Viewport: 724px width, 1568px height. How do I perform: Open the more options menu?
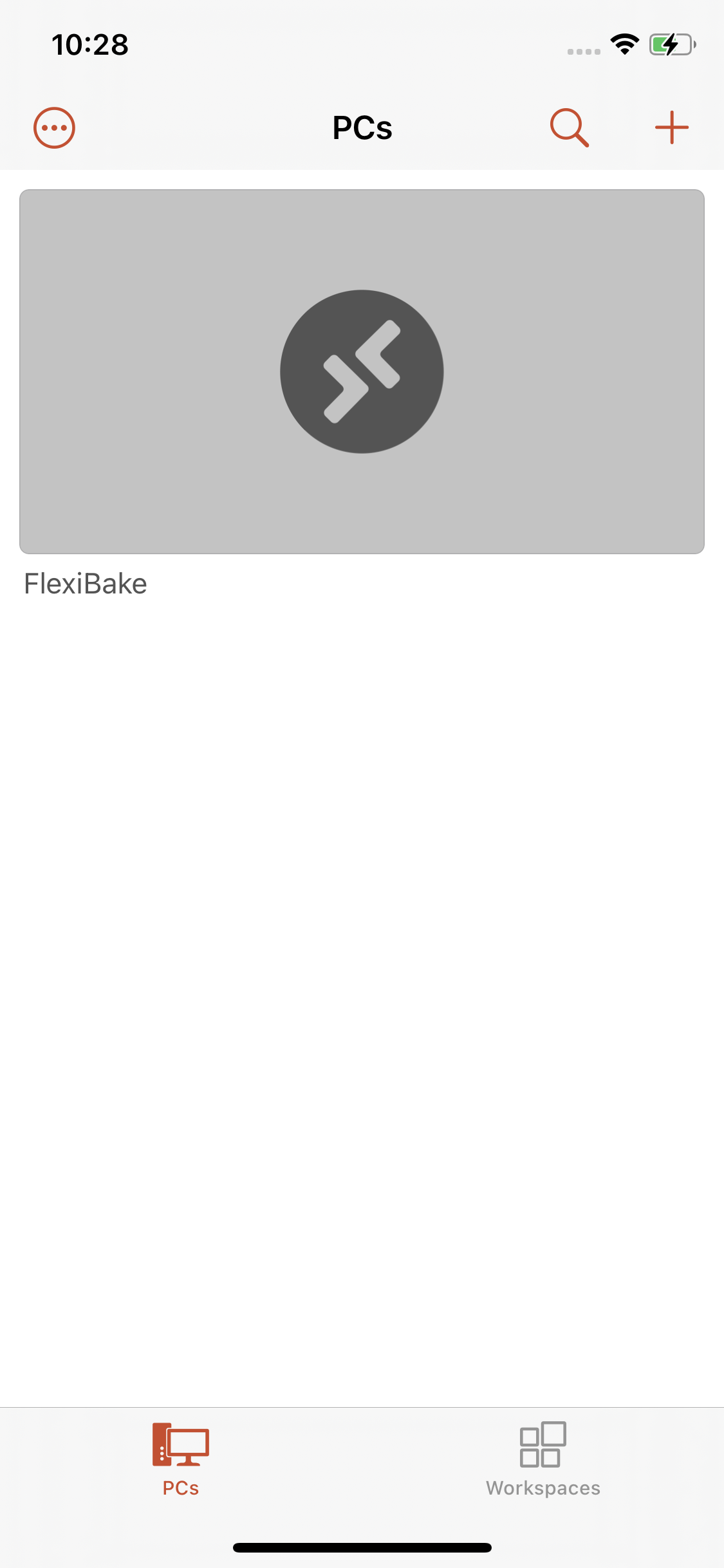click(54, 127)
